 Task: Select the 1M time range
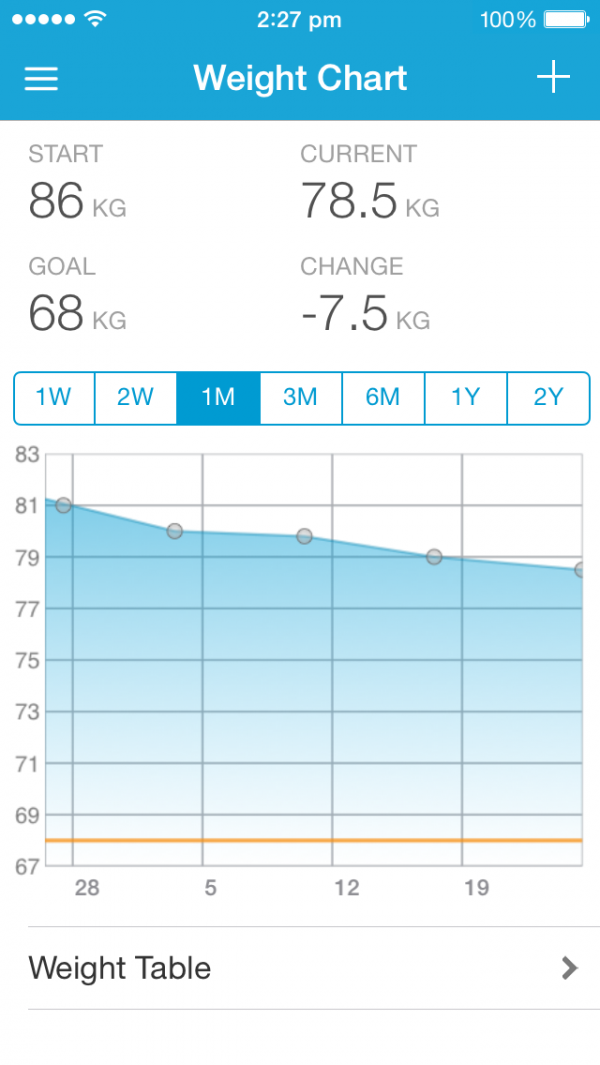point(218,398)
